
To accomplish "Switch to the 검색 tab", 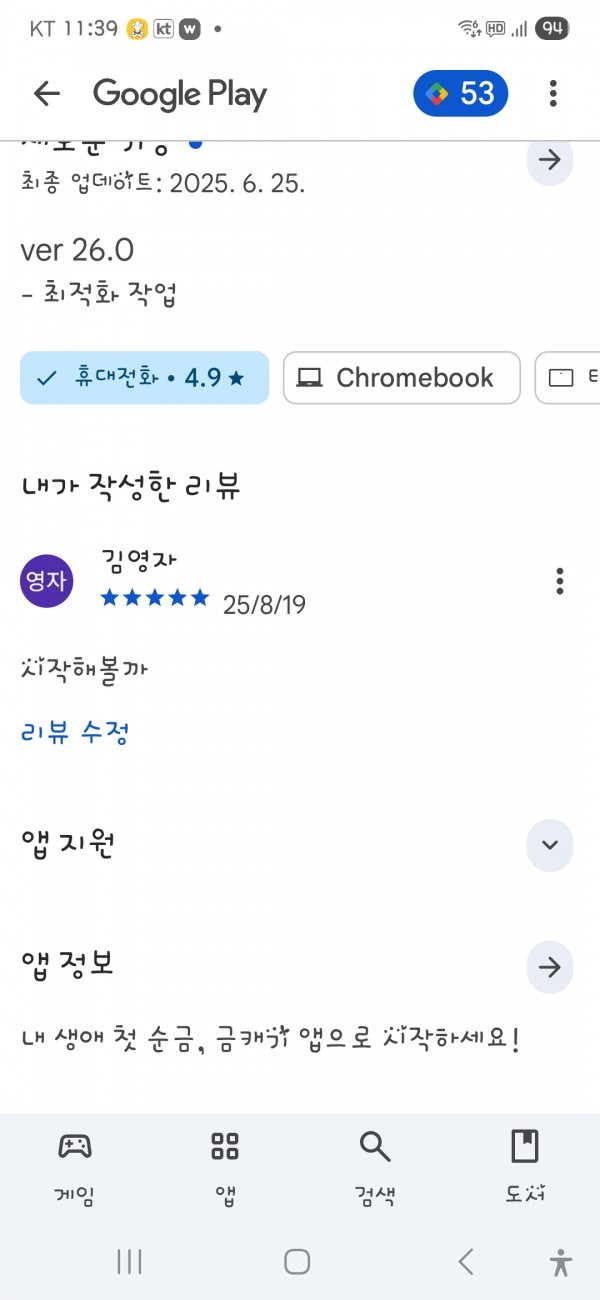I will [375, 1167].
